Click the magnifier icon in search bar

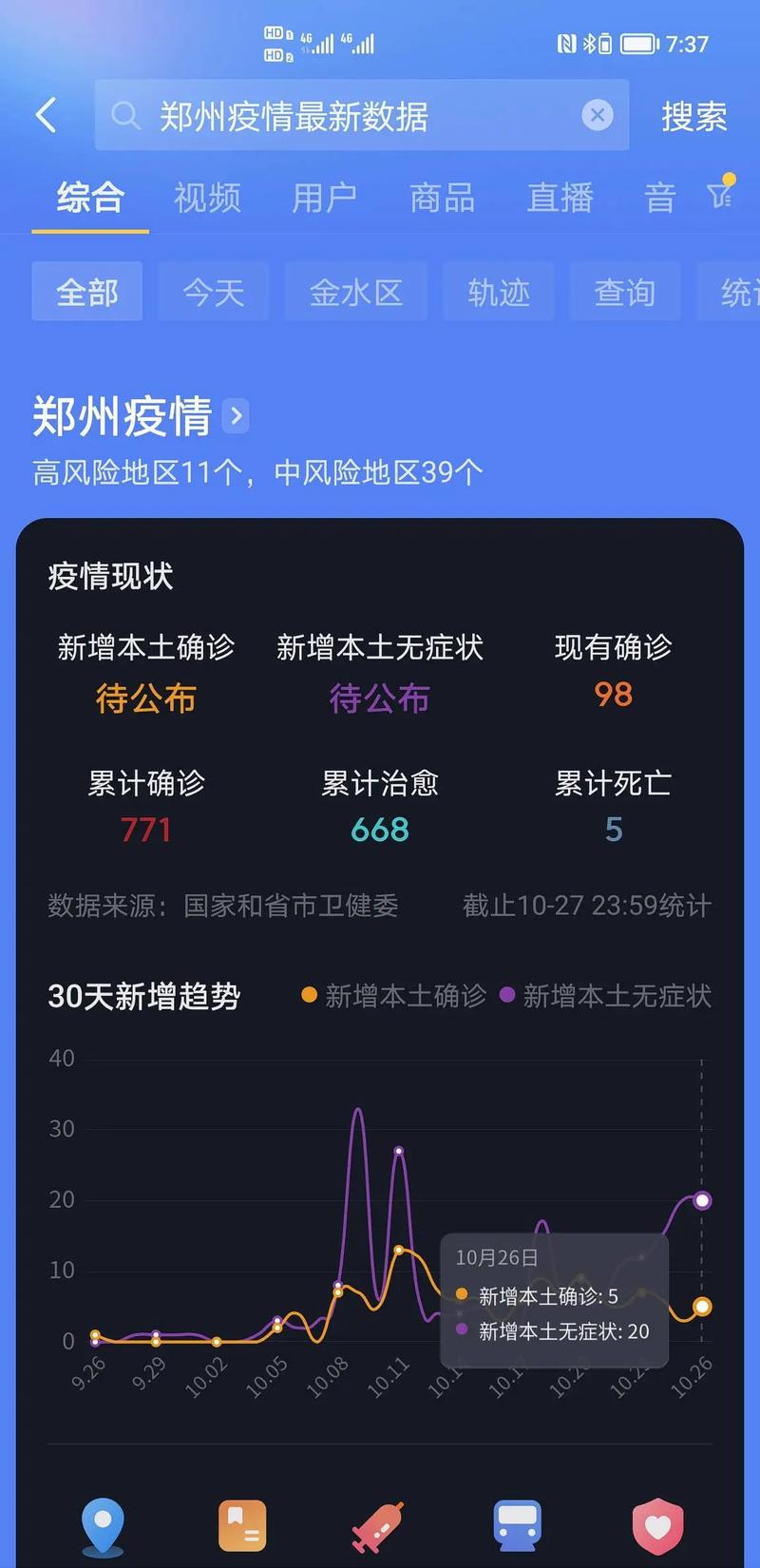coord(126,116)
